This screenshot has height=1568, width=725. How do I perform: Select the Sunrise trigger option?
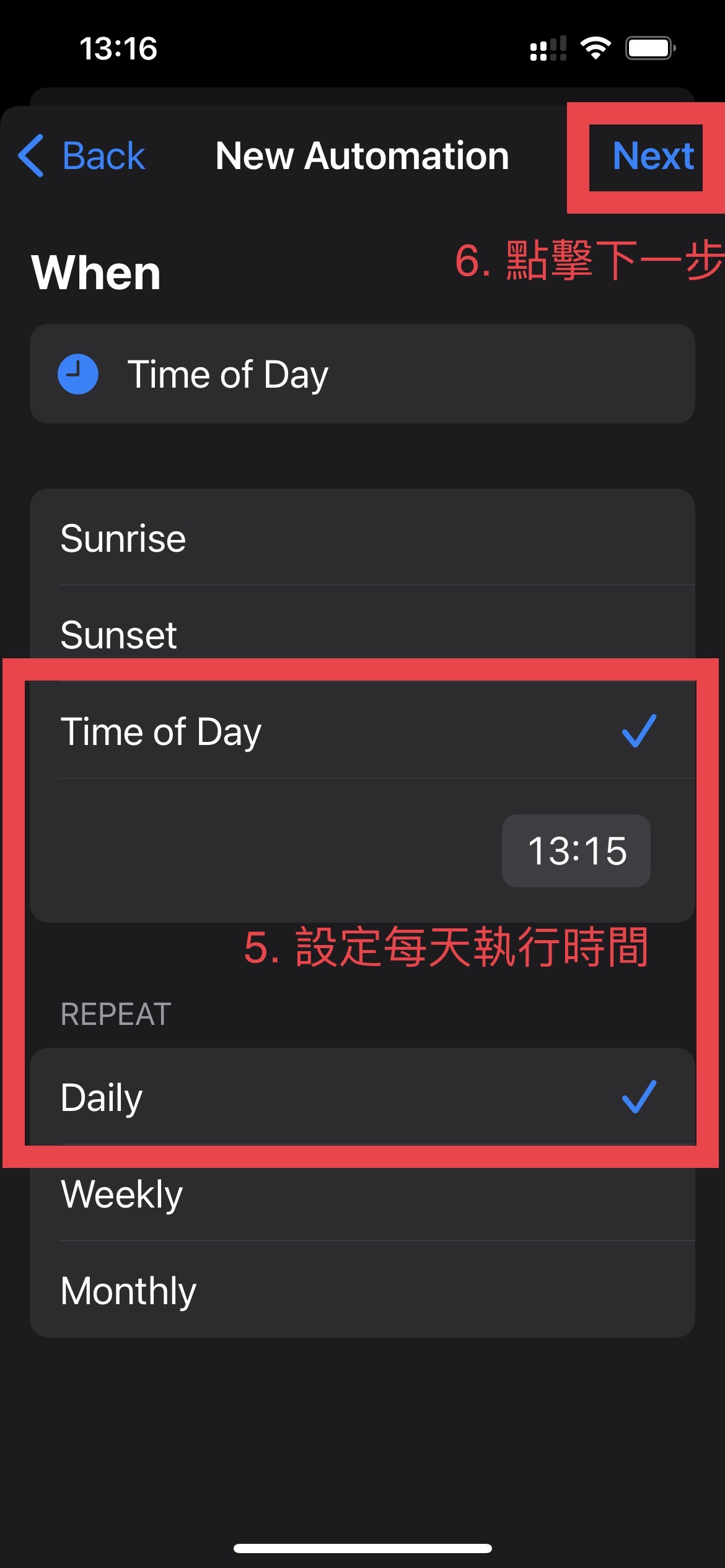tap(362, 538)
